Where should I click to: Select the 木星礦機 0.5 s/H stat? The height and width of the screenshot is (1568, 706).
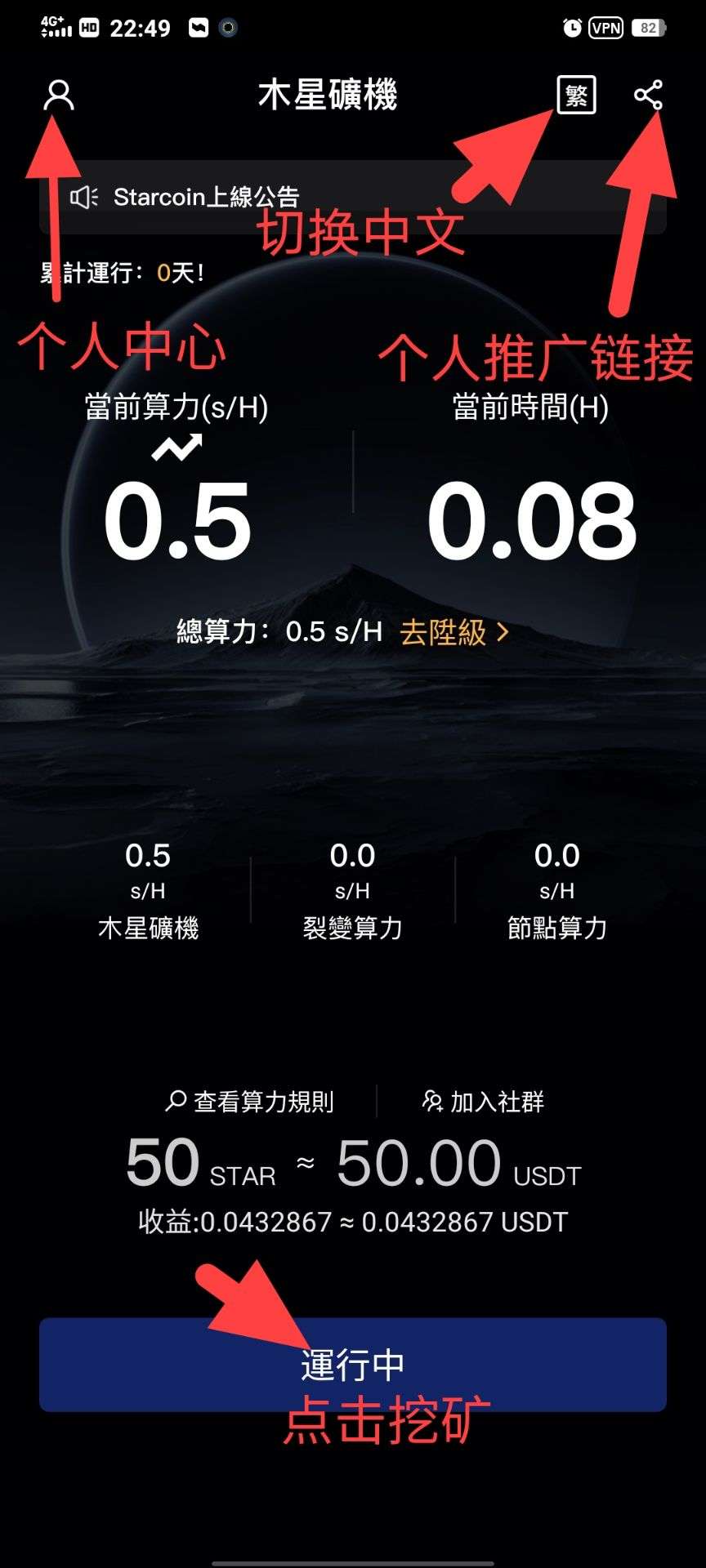pos(149,890)
